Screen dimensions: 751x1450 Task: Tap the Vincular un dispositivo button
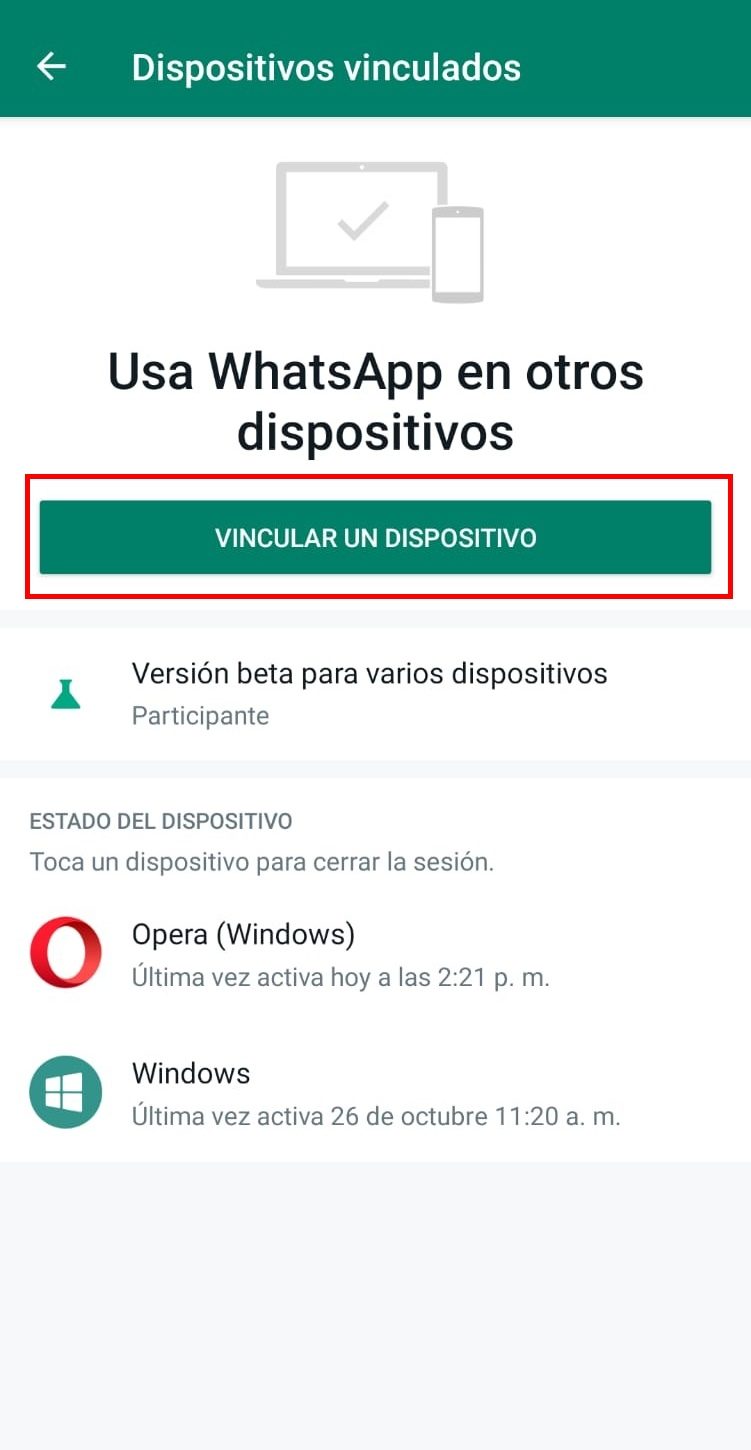[x=375, y=538]
